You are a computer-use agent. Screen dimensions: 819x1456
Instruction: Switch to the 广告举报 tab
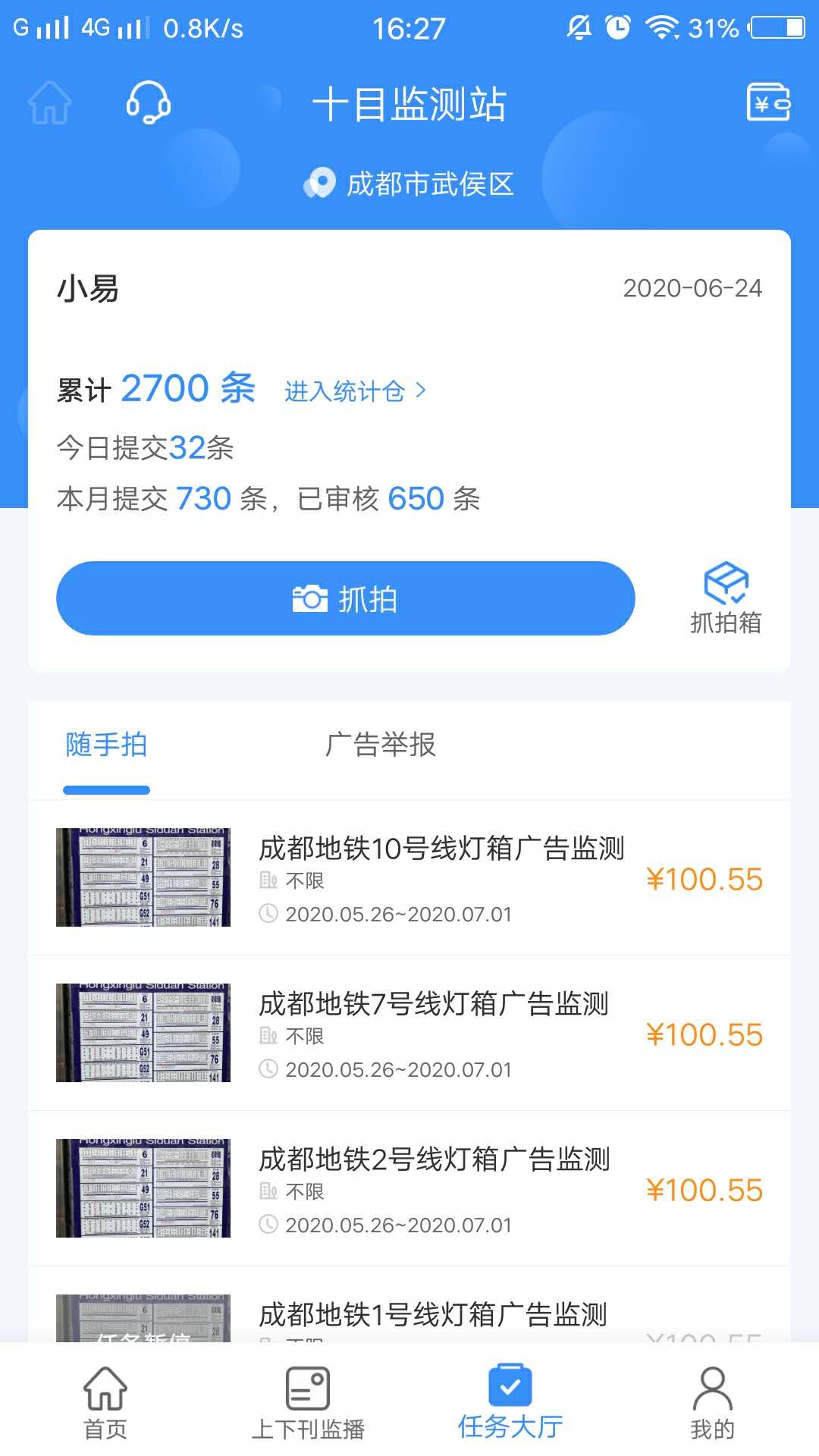coord(378,745)
